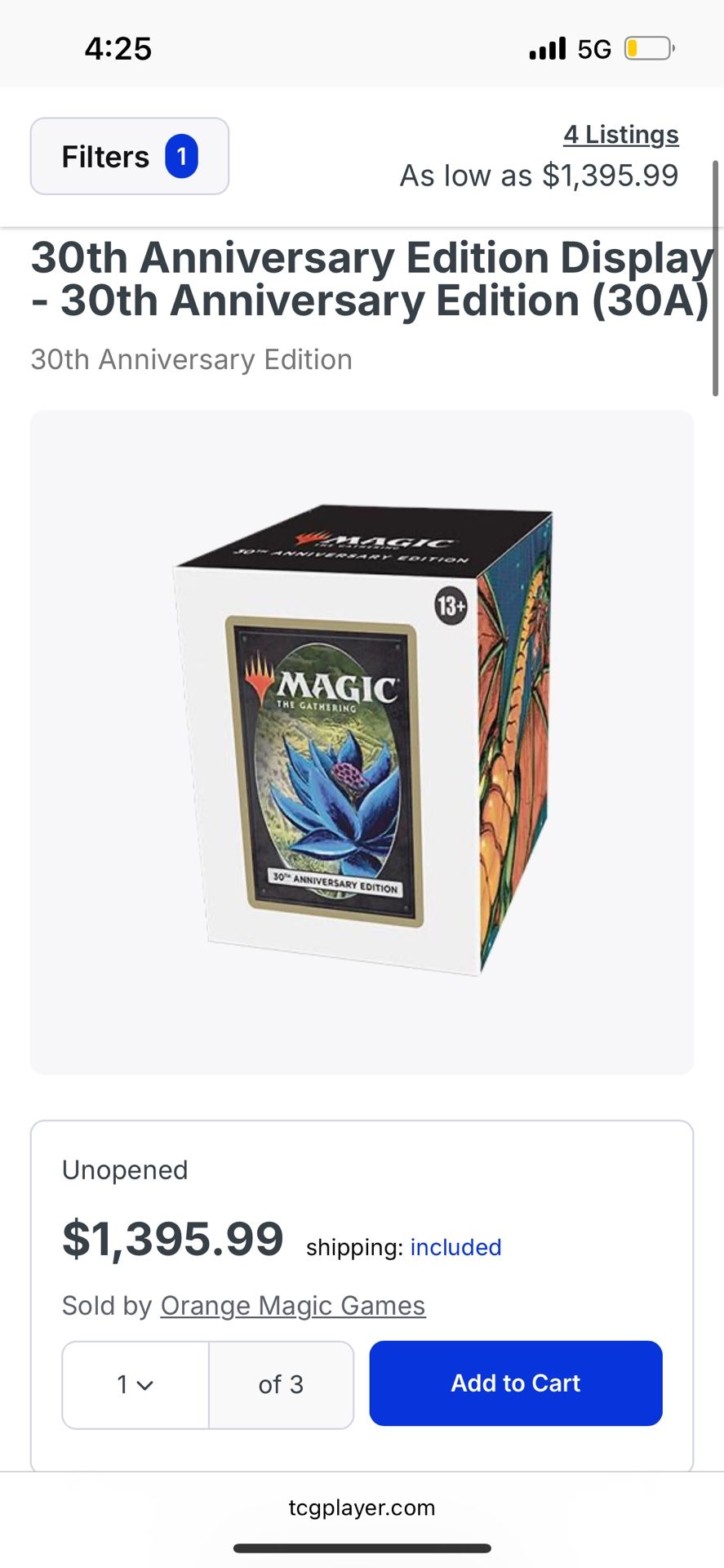
Task: Enlarge the 30th Anniversary Display product image
Action: [x=362, y=742]
